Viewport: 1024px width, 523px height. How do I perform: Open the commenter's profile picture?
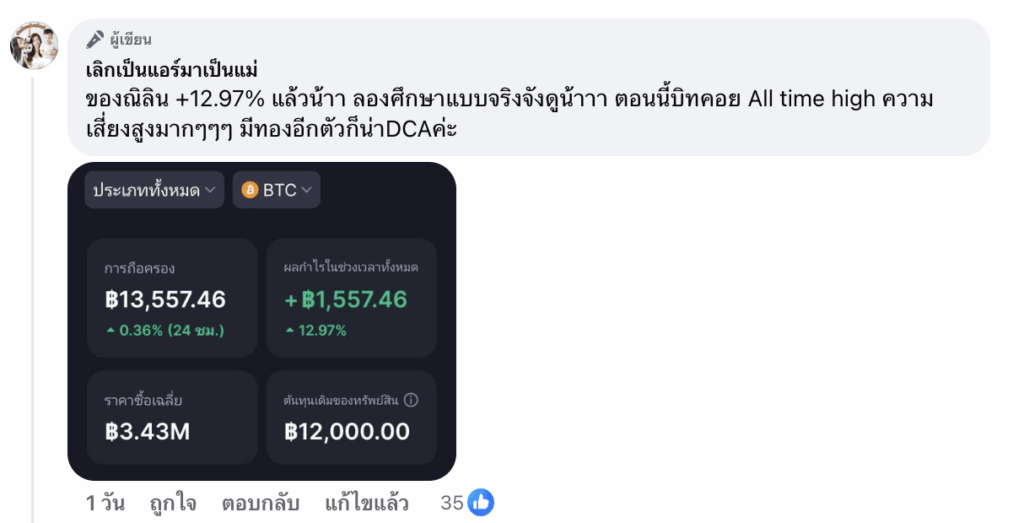pos(34,45)
